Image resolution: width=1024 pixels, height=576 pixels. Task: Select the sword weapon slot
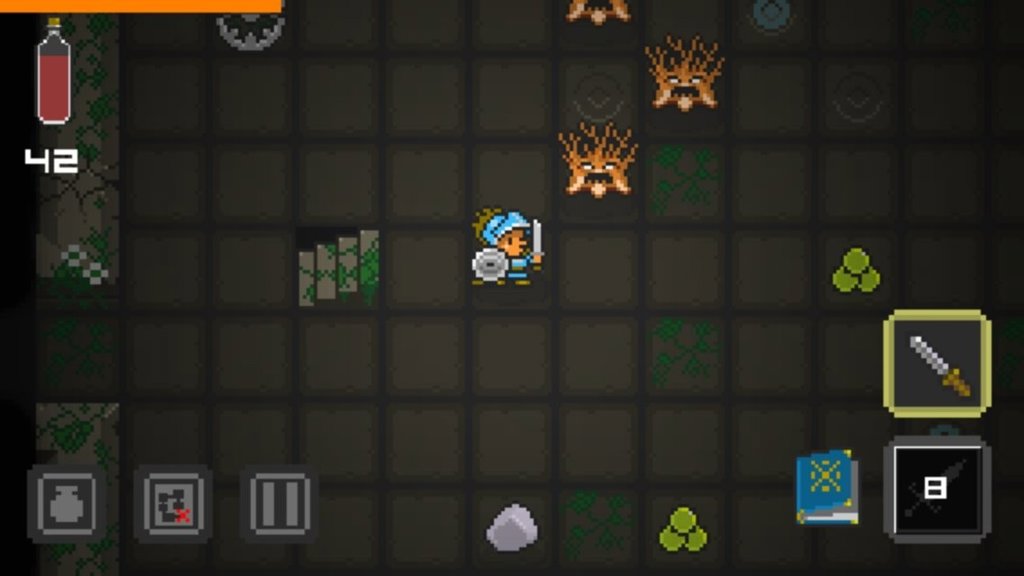tap(937, 364)
